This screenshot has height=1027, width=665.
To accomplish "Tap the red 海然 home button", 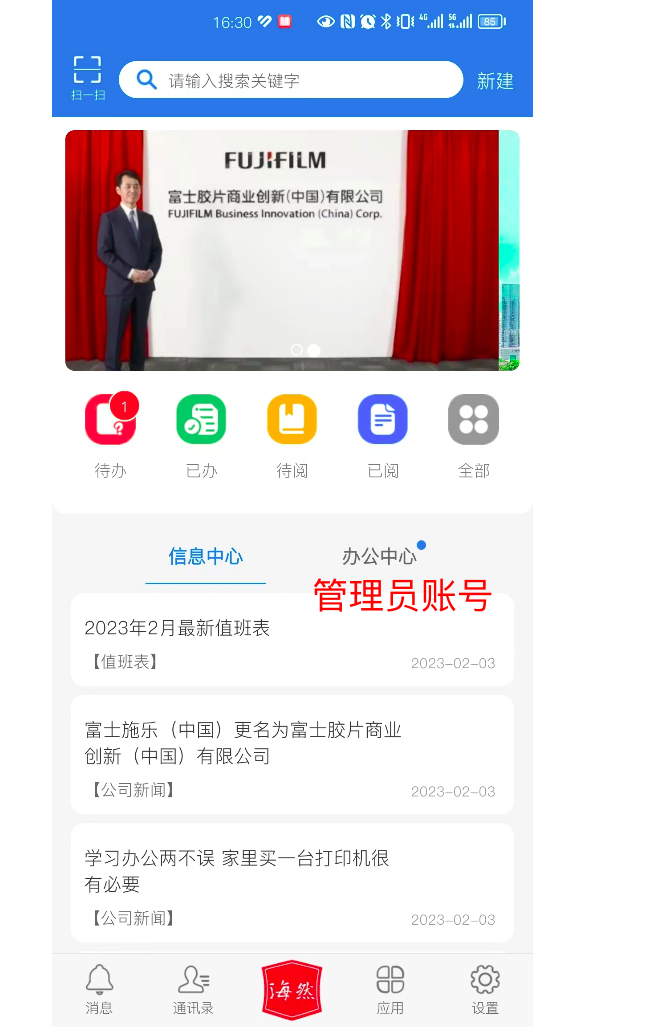I will coord(291,989).
